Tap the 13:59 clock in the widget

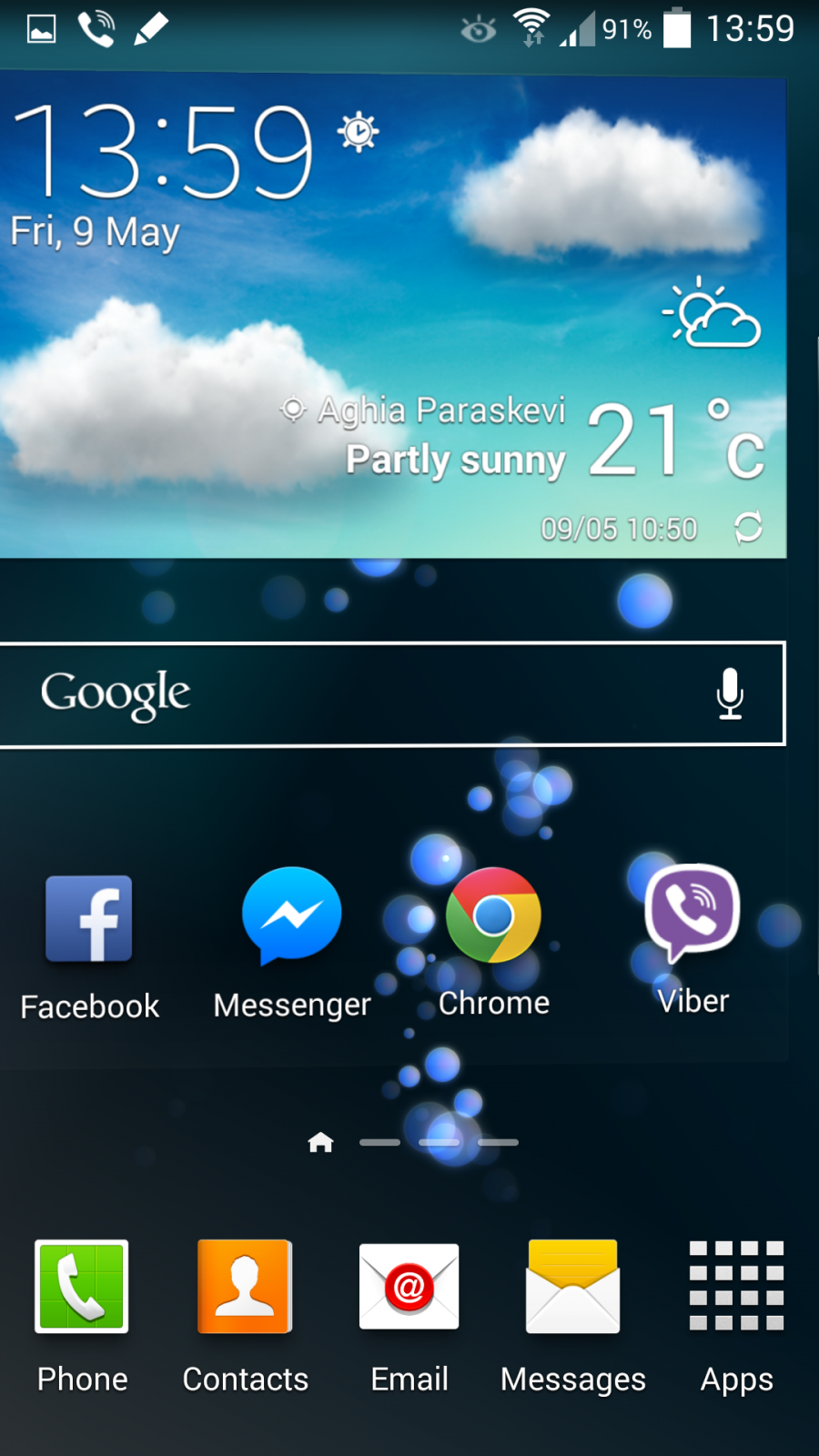(164, 150)
